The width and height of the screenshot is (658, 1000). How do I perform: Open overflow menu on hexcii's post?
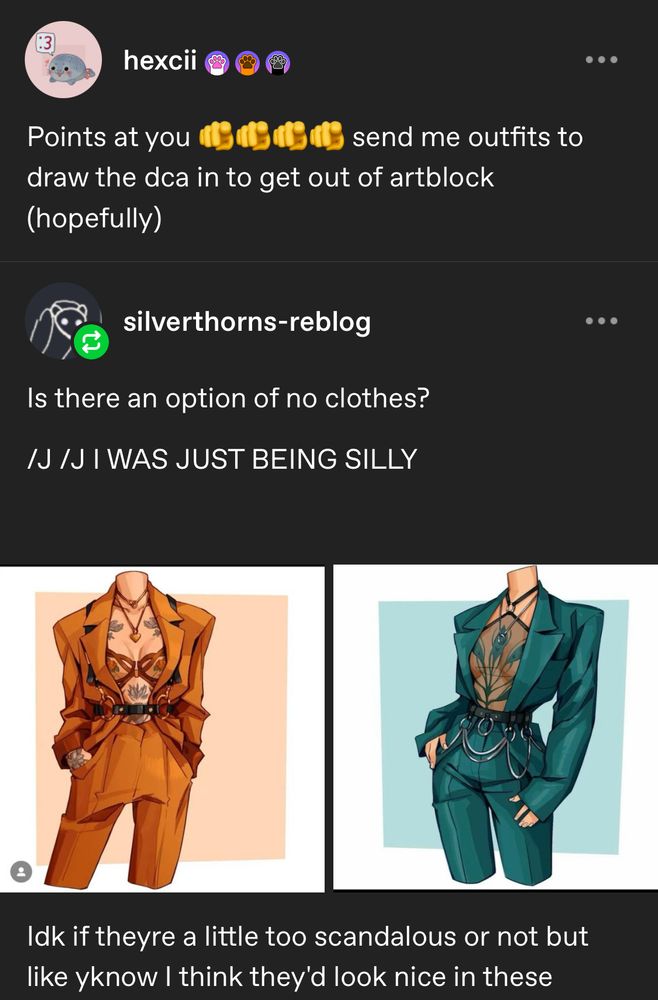point(601,60)
